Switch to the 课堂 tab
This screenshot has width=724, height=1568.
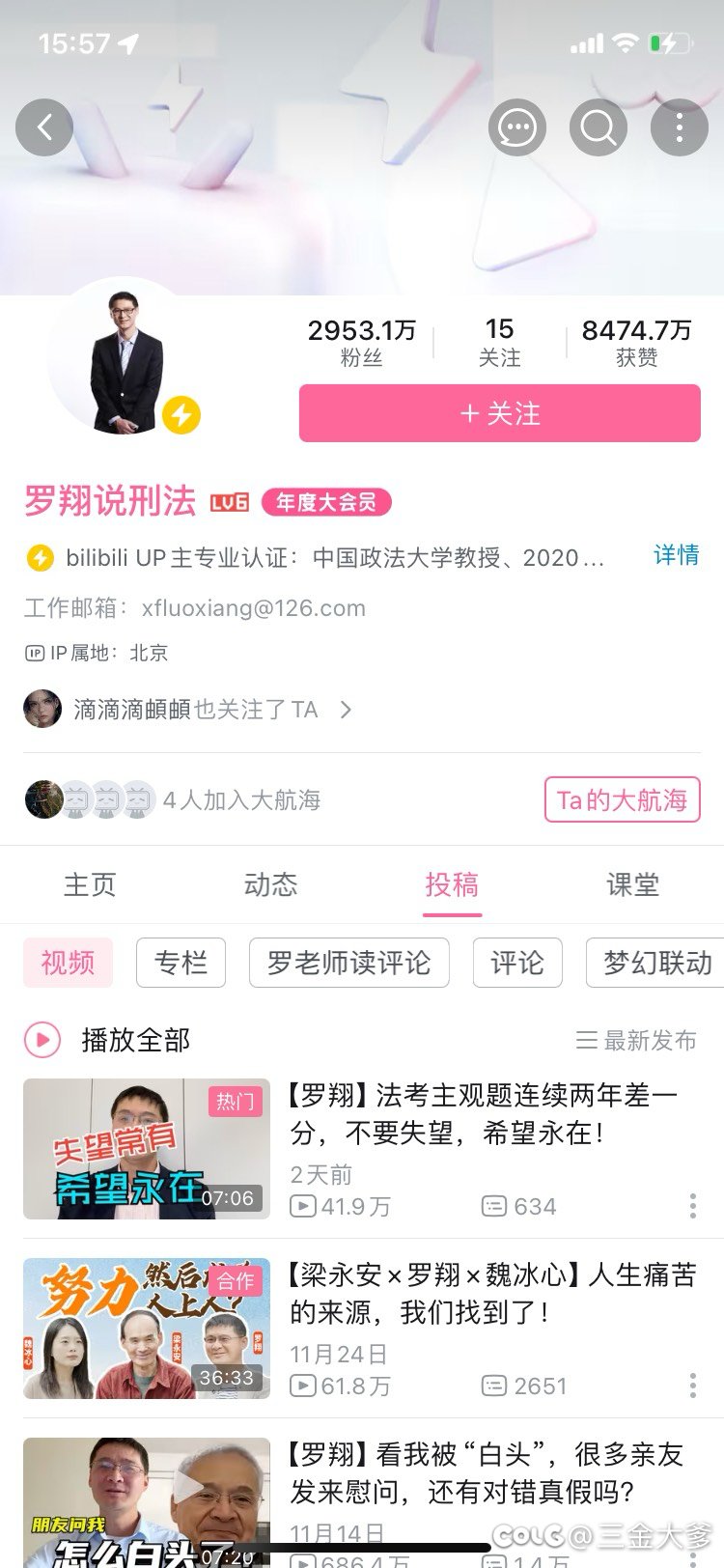pyautogui.click(x=633, y=884)
